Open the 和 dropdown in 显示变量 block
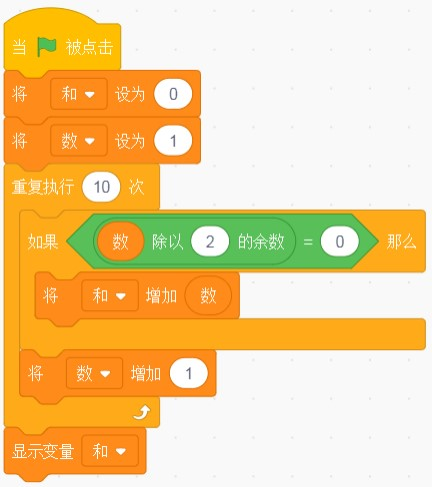This screenshot has height=487, width=432. [110, 451]
